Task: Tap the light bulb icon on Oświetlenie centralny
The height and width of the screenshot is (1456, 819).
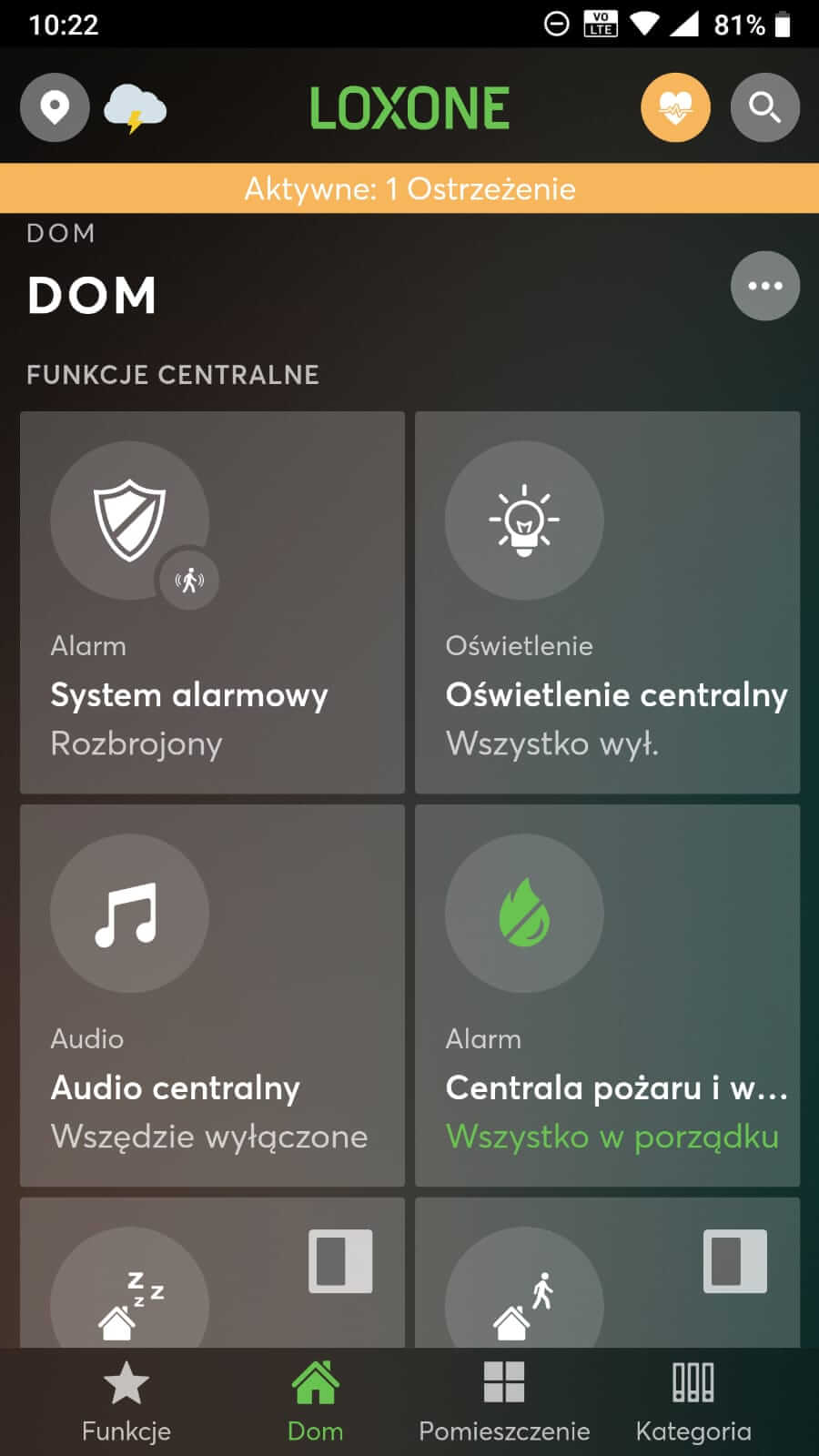Action: click(x=524, y=521)
